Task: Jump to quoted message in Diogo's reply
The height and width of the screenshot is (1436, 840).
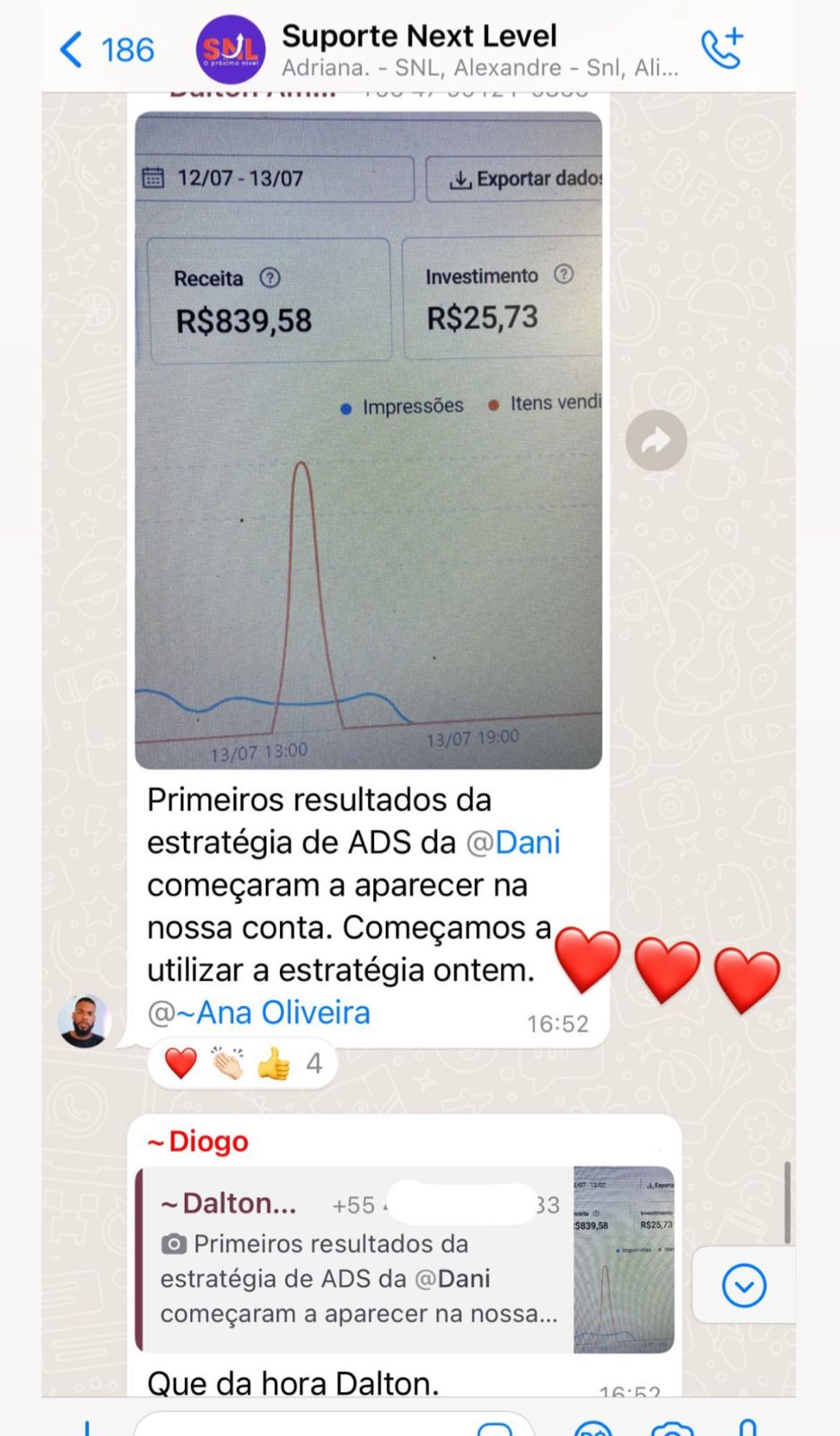Action: click(x=404, y=1259)
